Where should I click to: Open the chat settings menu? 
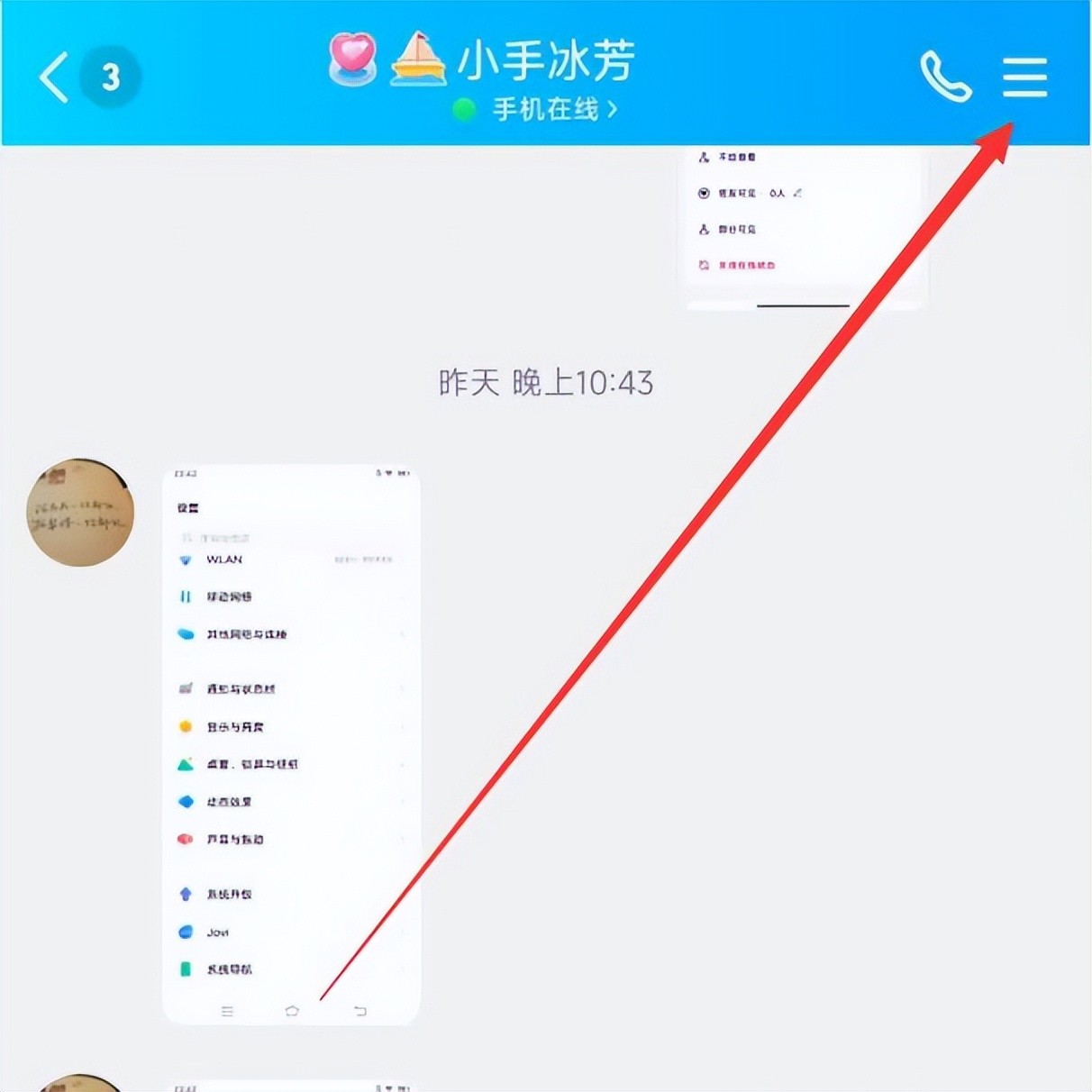coord(1024,77)
